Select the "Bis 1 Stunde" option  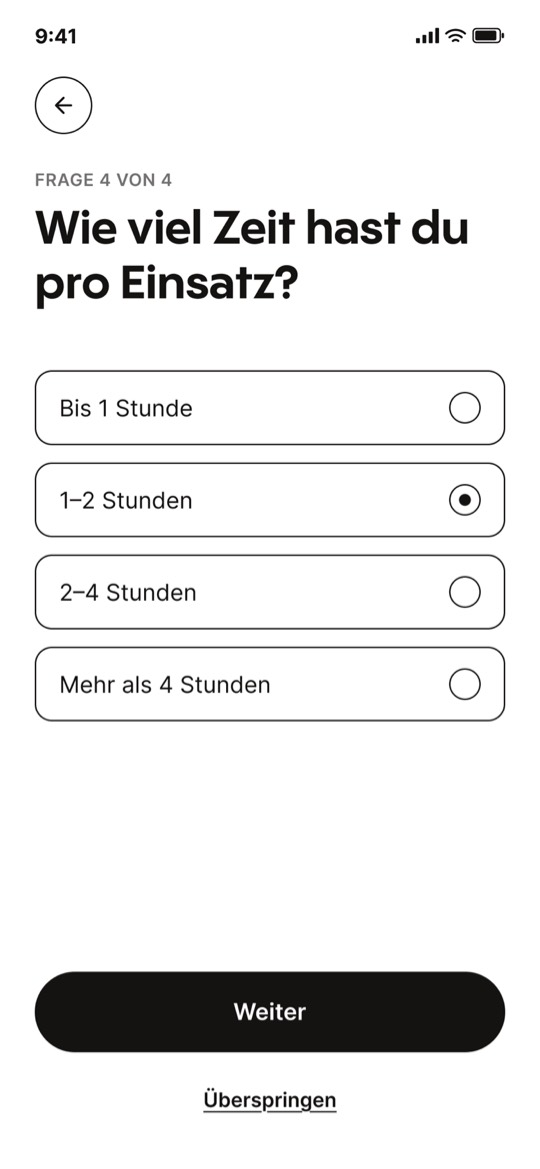tap(270, 408)
